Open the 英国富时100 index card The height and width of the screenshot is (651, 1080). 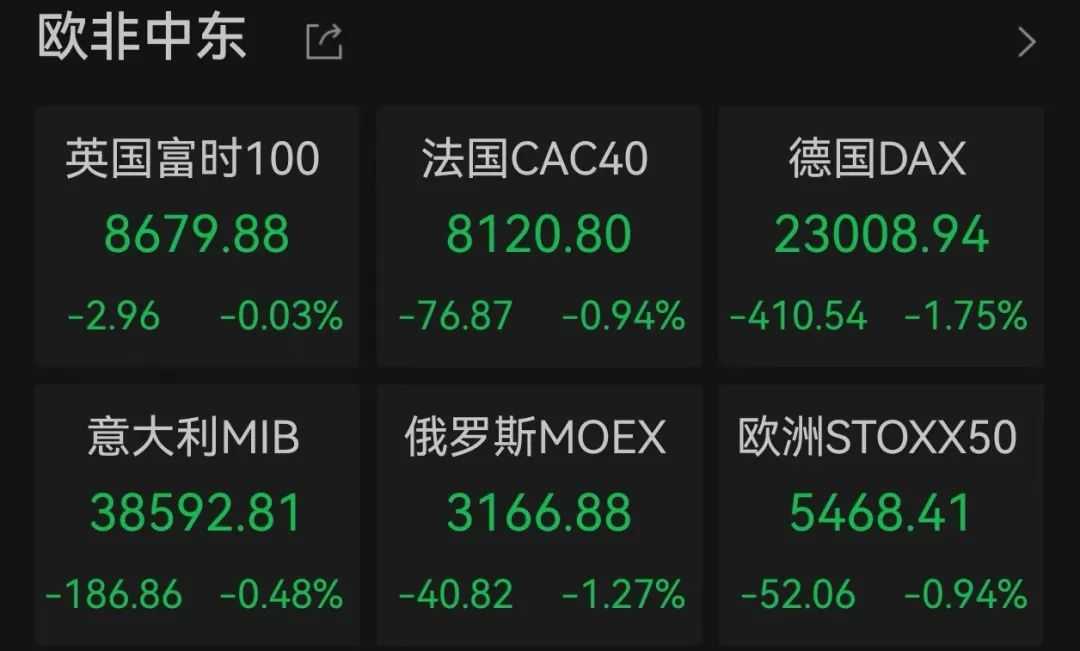(197, 236)
